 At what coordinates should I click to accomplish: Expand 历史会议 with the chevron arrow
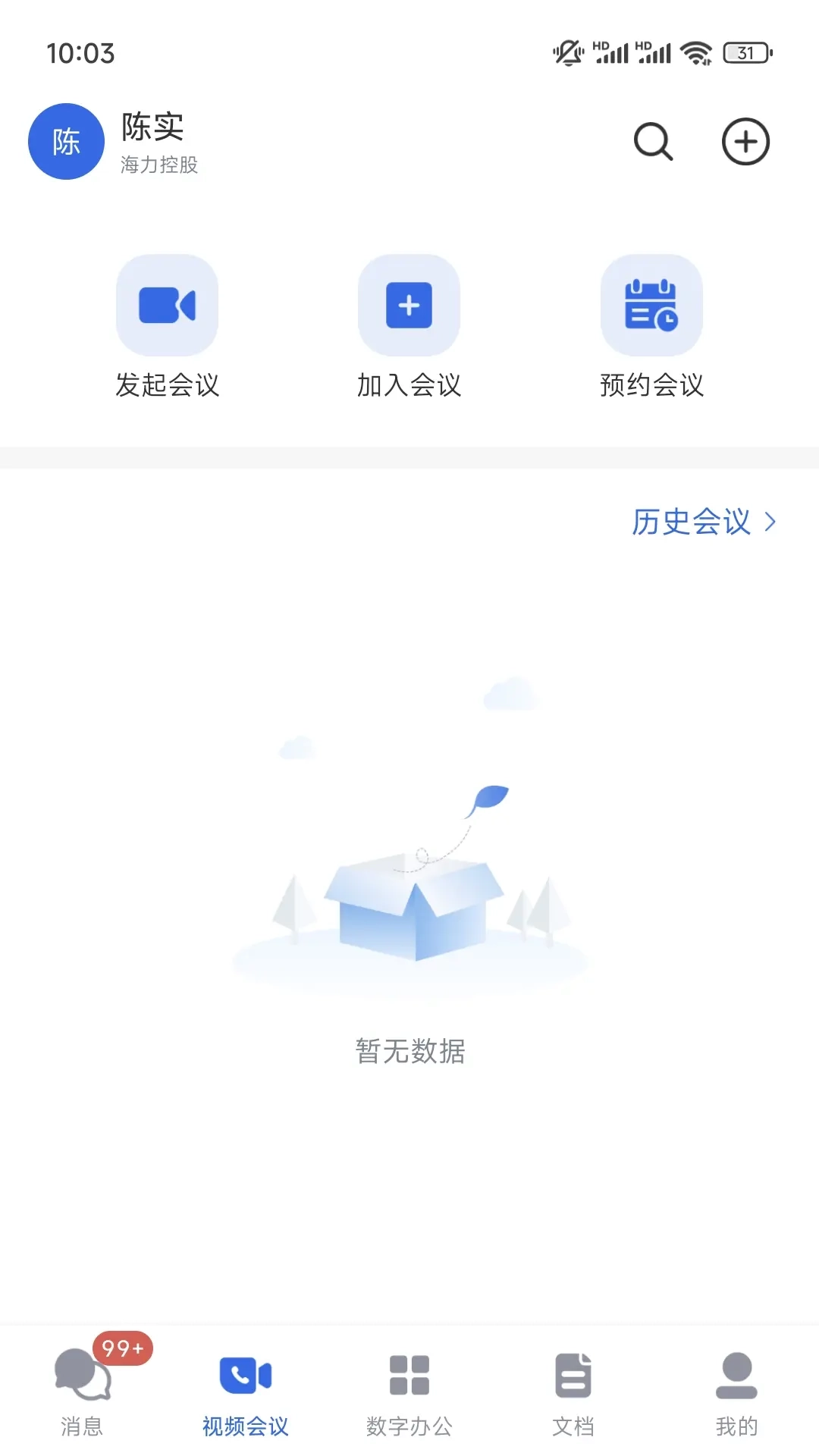[771, 522]
